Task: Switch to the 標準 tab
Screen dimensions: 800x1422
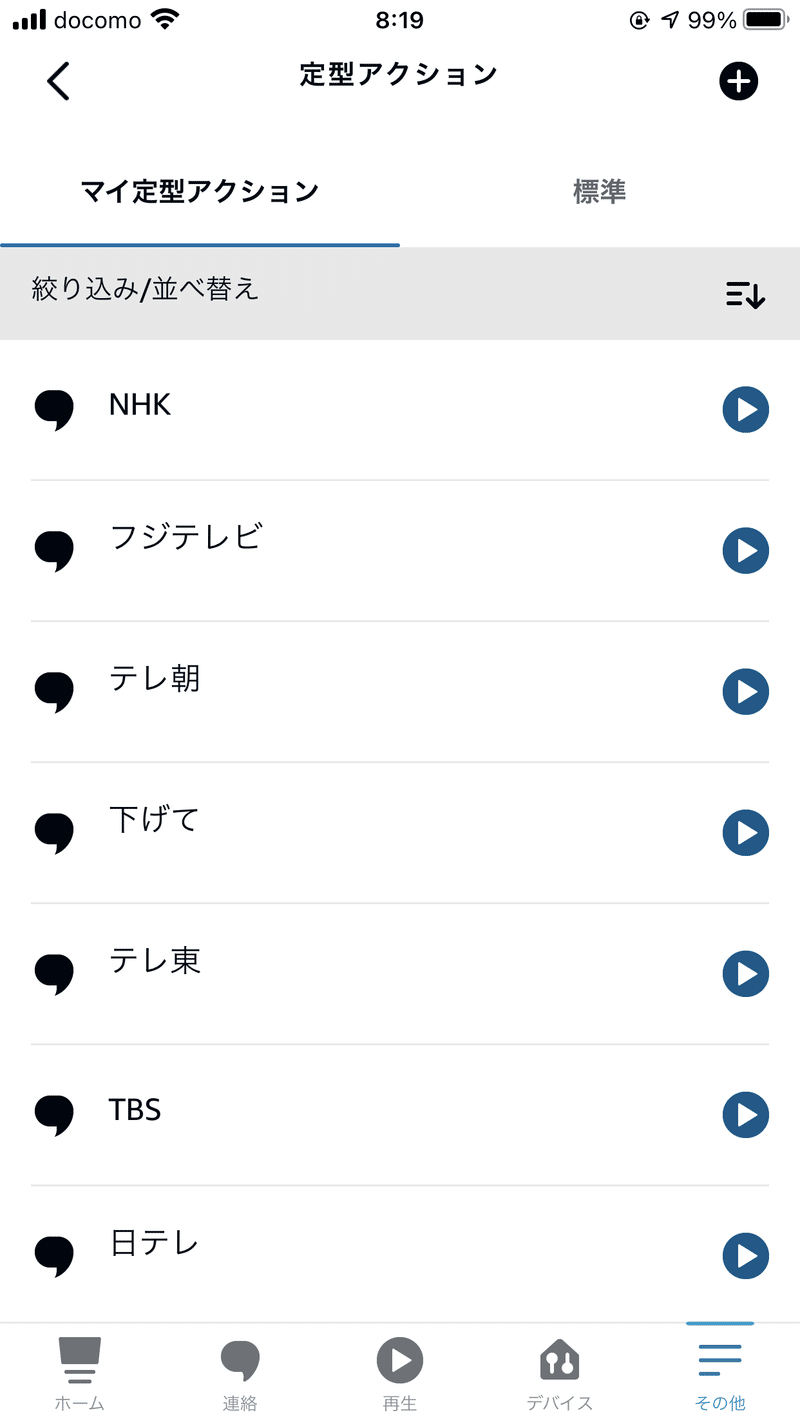Action: coord(599,191)
